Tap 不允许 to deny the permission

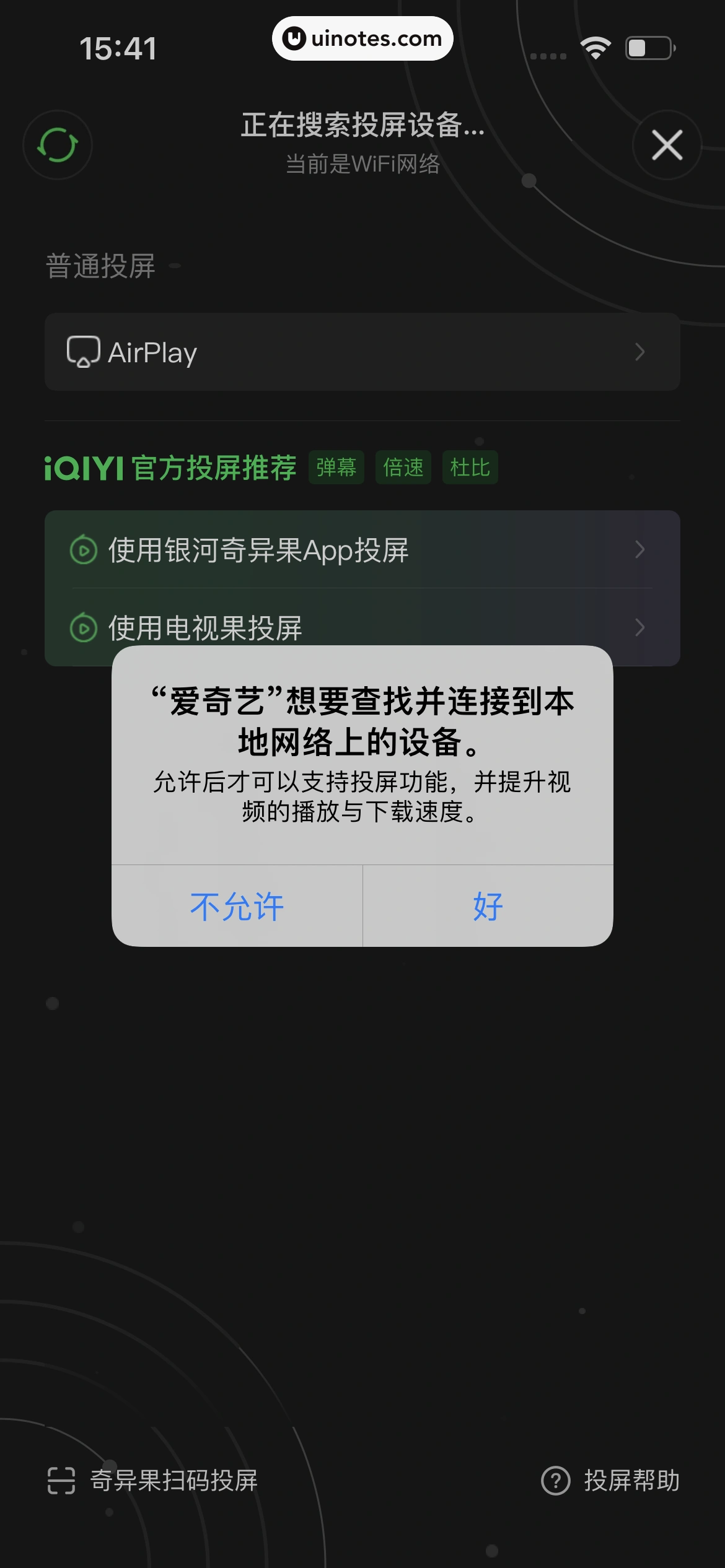[236, 907]
